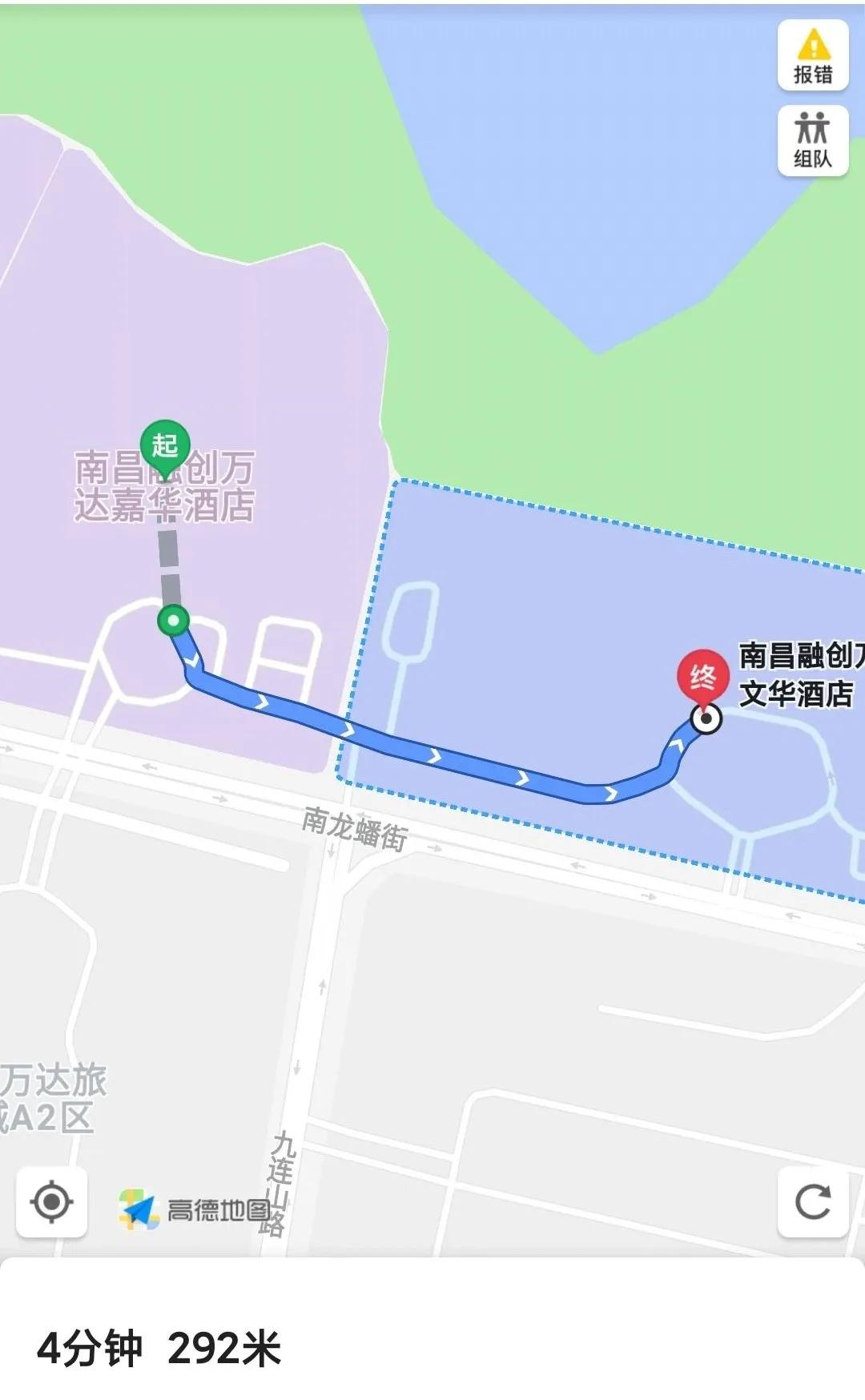Expand the 4分钟 292米 route panel
The height and width of the screenshot is (1400, 865).
[432, 1347]
